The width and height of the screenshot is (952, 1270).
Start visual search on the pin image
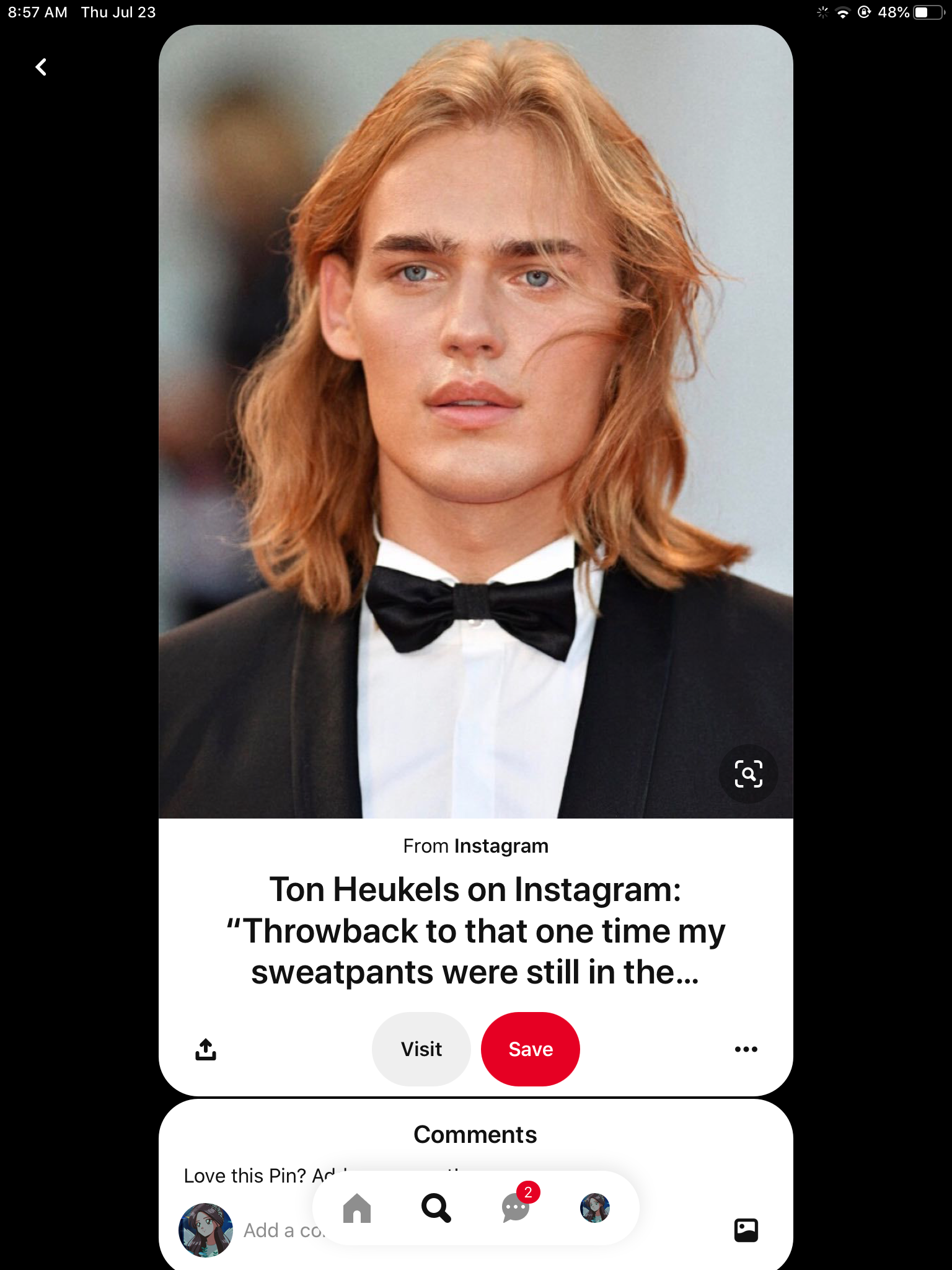(x=748, y=773)
